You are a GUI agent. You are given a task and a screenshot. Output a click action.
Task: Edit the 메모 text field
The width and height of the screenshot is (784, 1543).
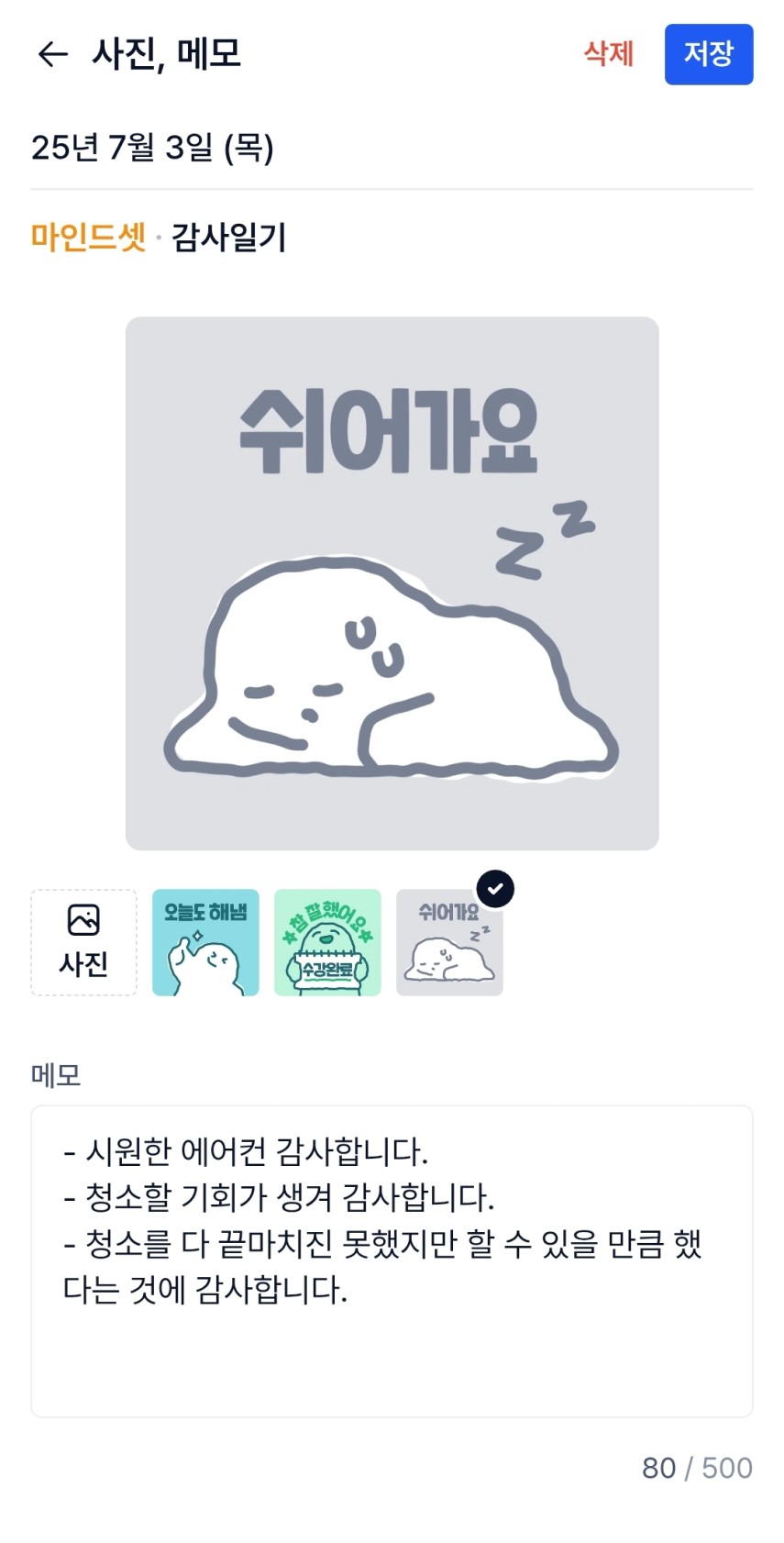point(392,1260)
